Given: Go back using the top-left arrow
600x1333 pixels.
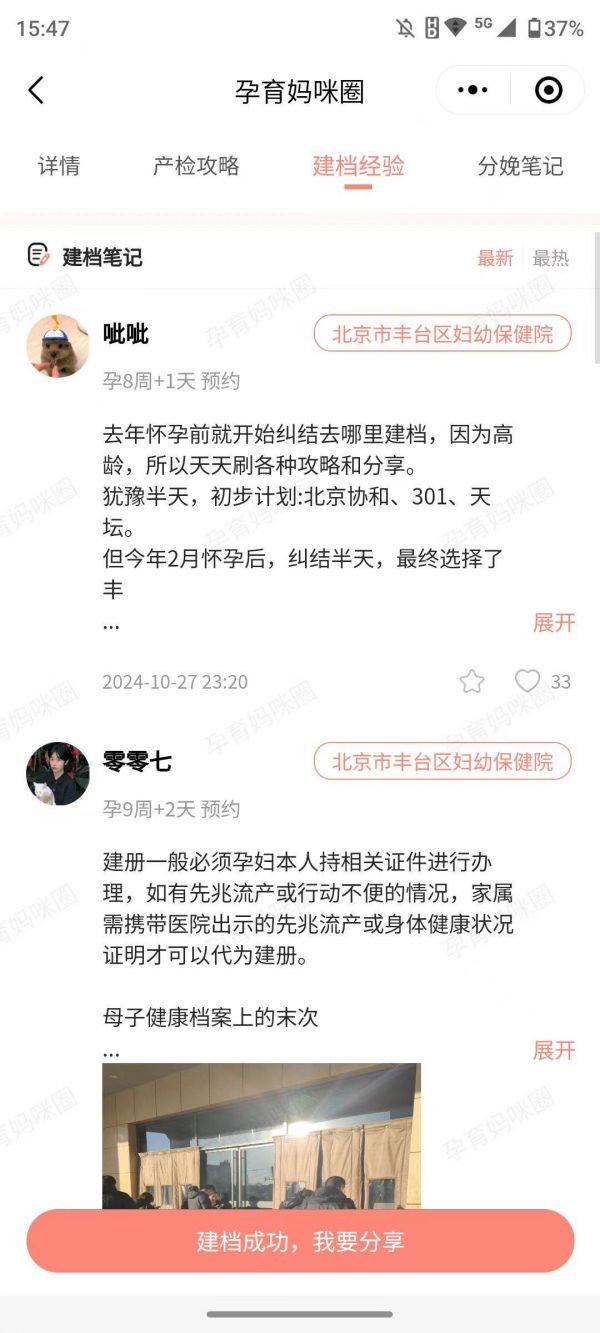Looking at the screenshot, I should [x=36, y=91].
